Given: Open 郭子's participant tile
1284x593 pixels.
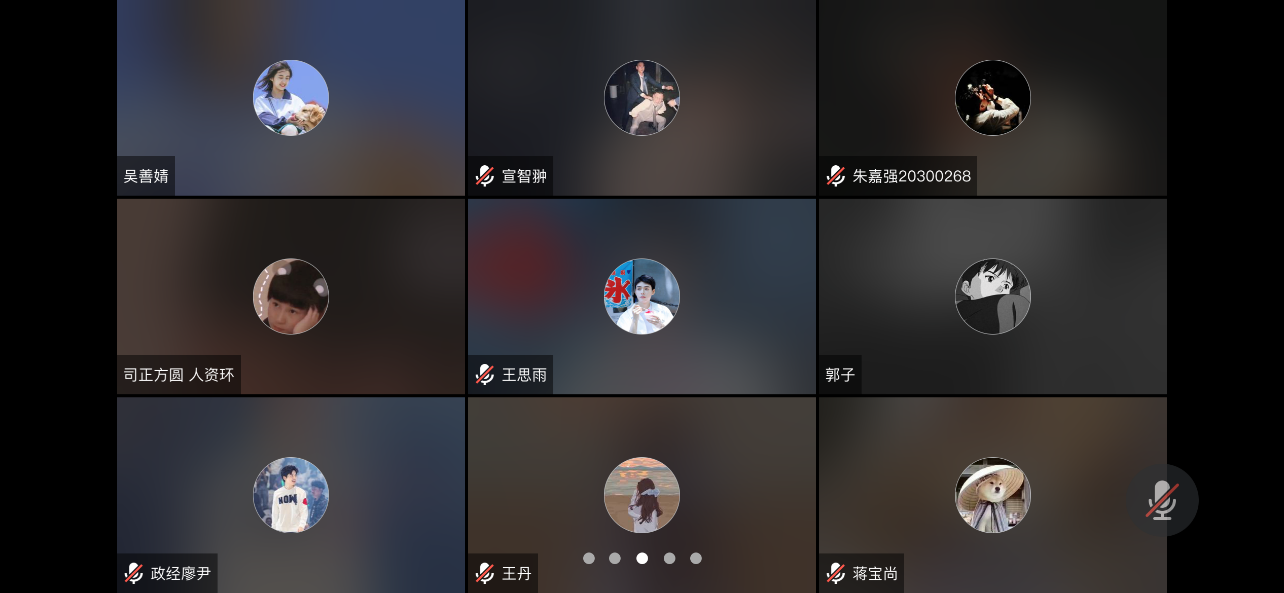Looking at the screenshot, I should coord(992,297).
